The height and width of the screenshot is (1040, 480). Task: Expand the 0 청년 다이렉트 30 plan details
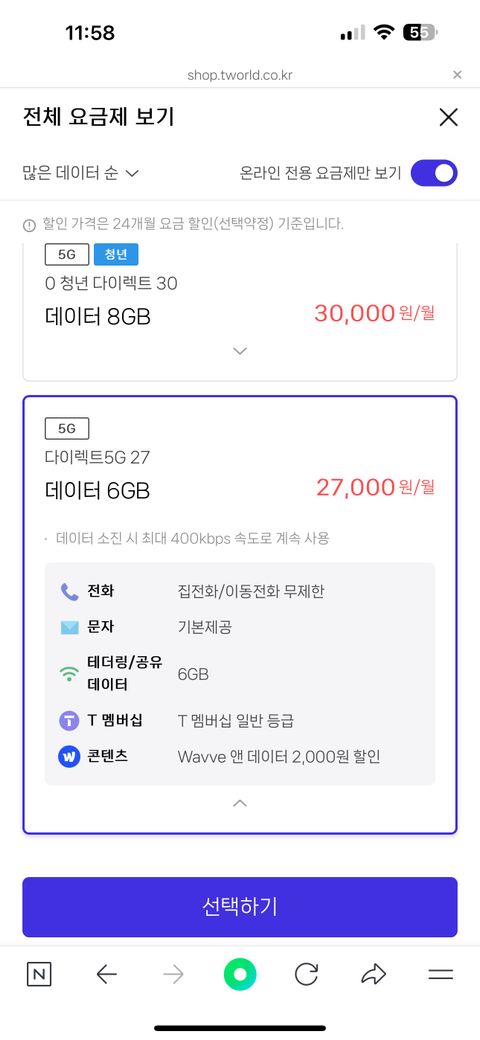[x=240, y=350]
